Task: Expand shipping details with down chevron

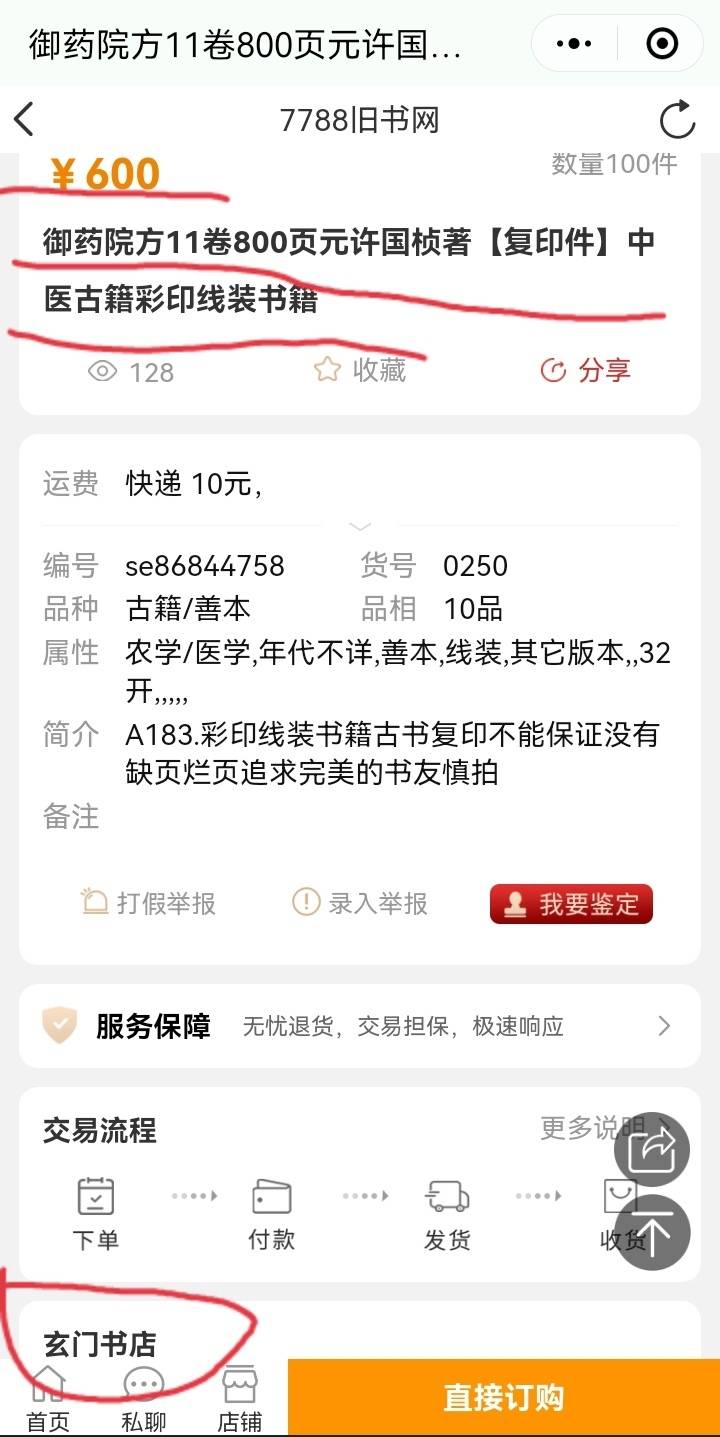Action: tap(359, 524)
